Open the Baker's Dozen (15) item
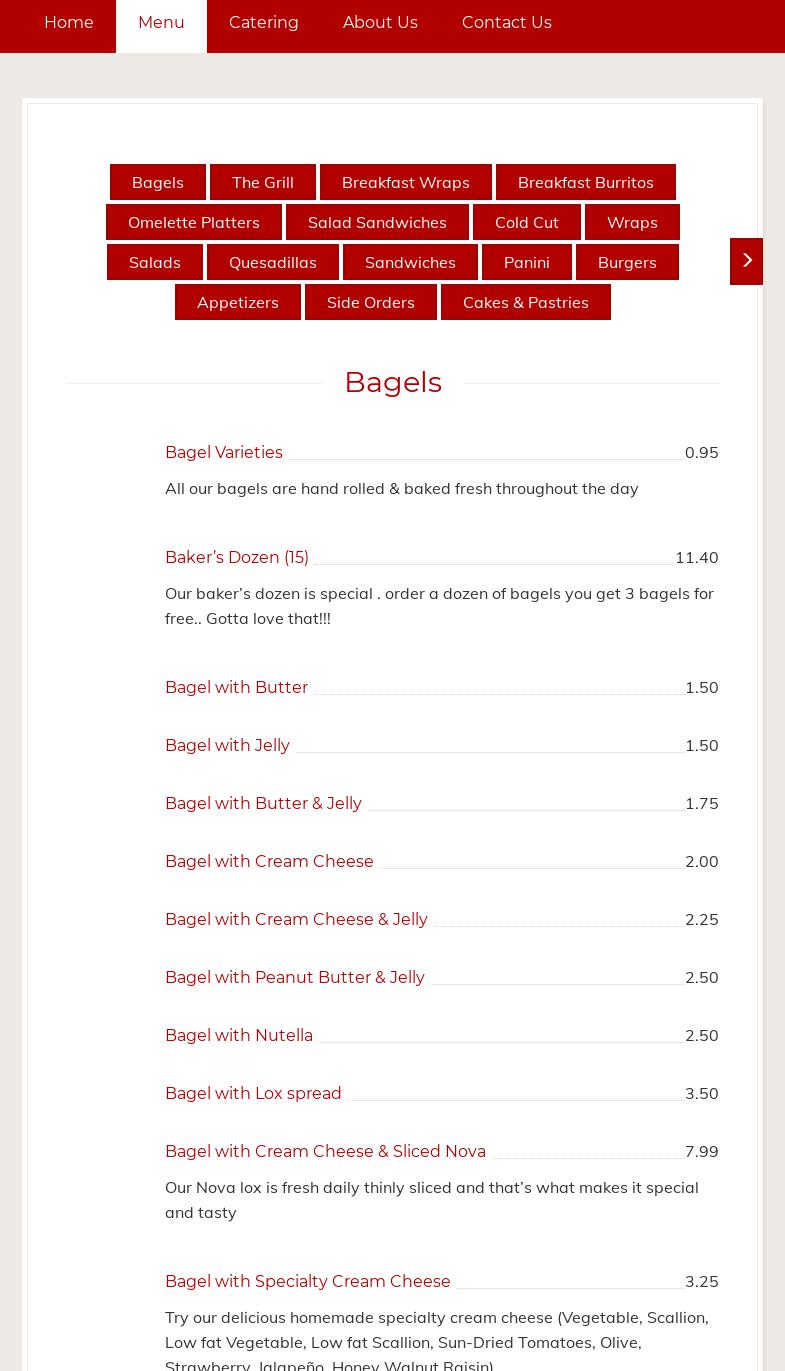 (x=237, y=557)
